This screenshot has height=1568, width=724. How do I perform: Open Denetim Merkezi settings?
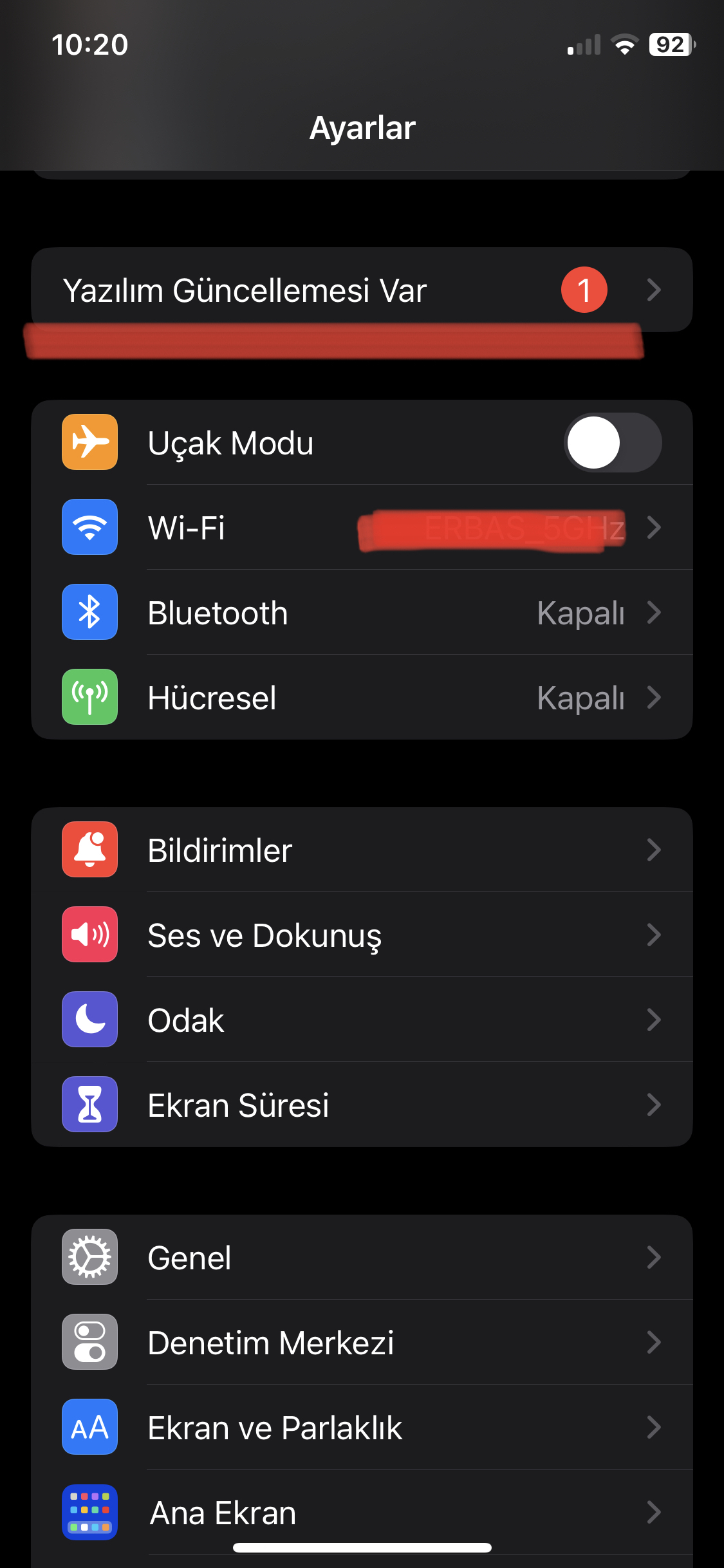[x=362, y=1342]
